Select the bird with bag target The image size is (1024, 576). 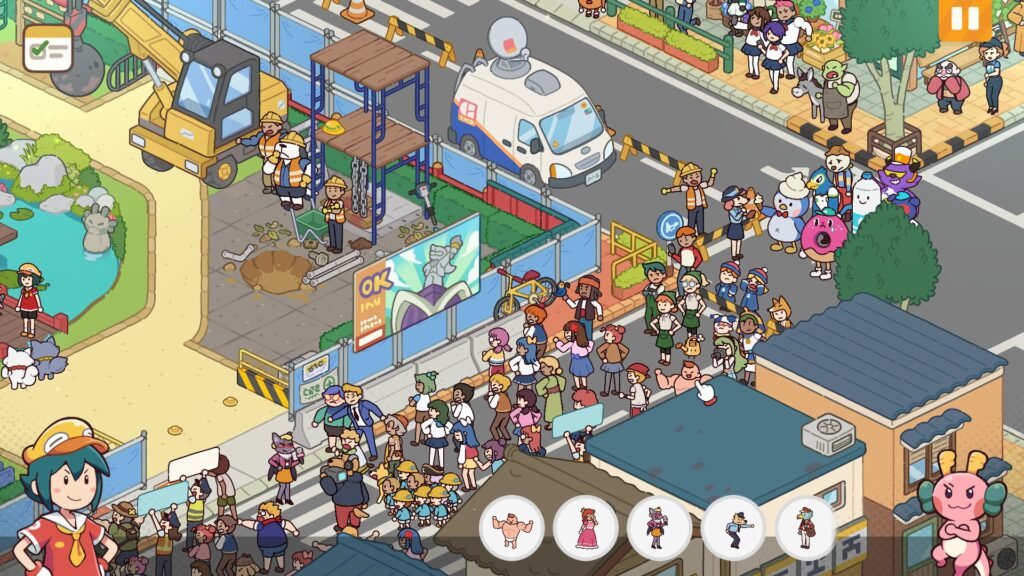pyautogui.click(x=806, y=527)
